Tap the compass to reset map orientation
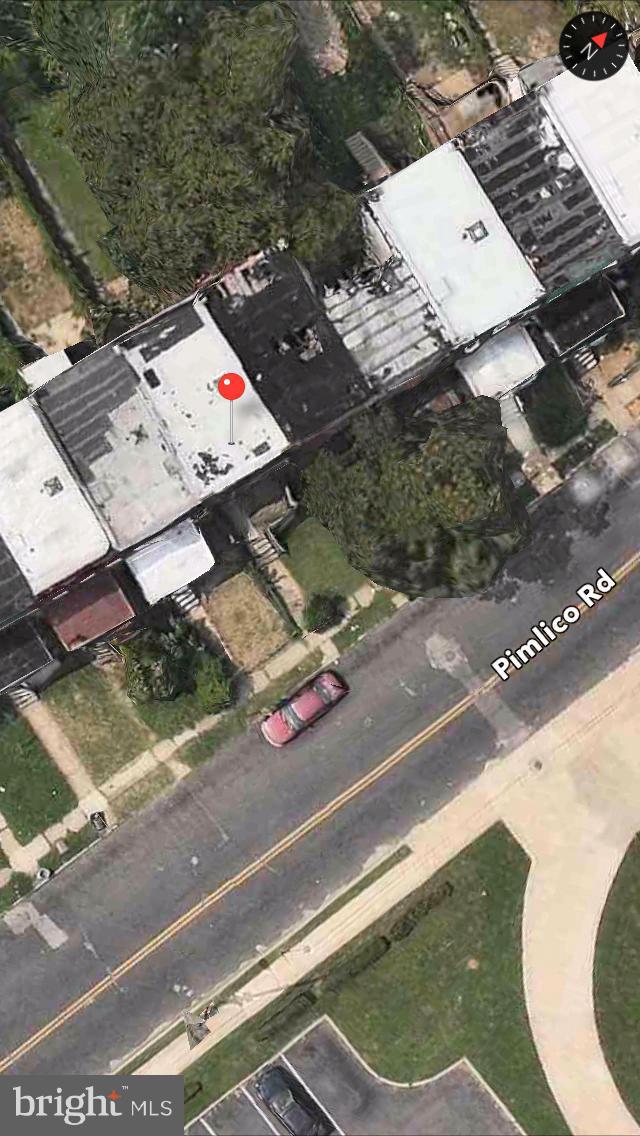640x1136 pixels. click(x=594, y=45)
